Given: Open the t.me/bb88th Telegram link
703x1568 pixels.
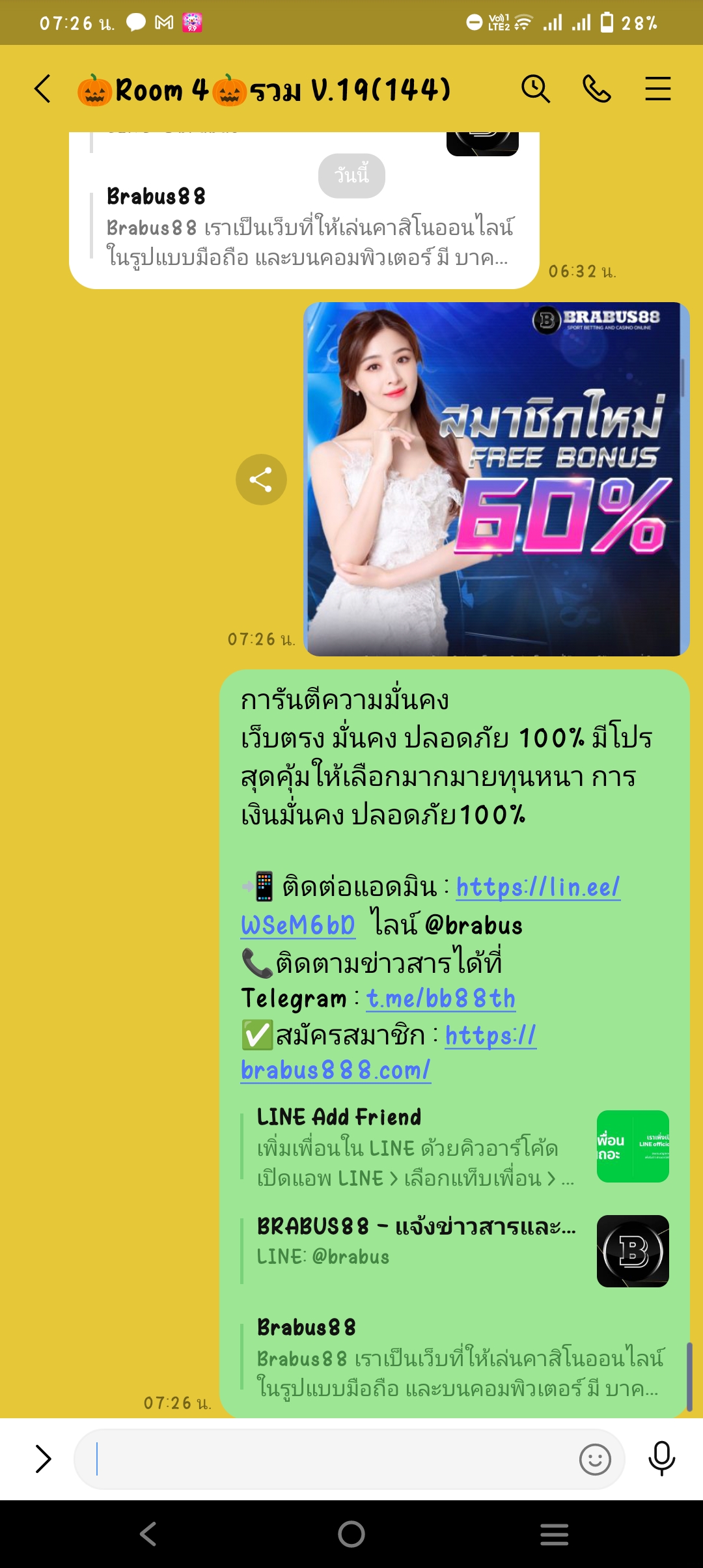Looking at the screenshot, I should [x=441, y=998].
